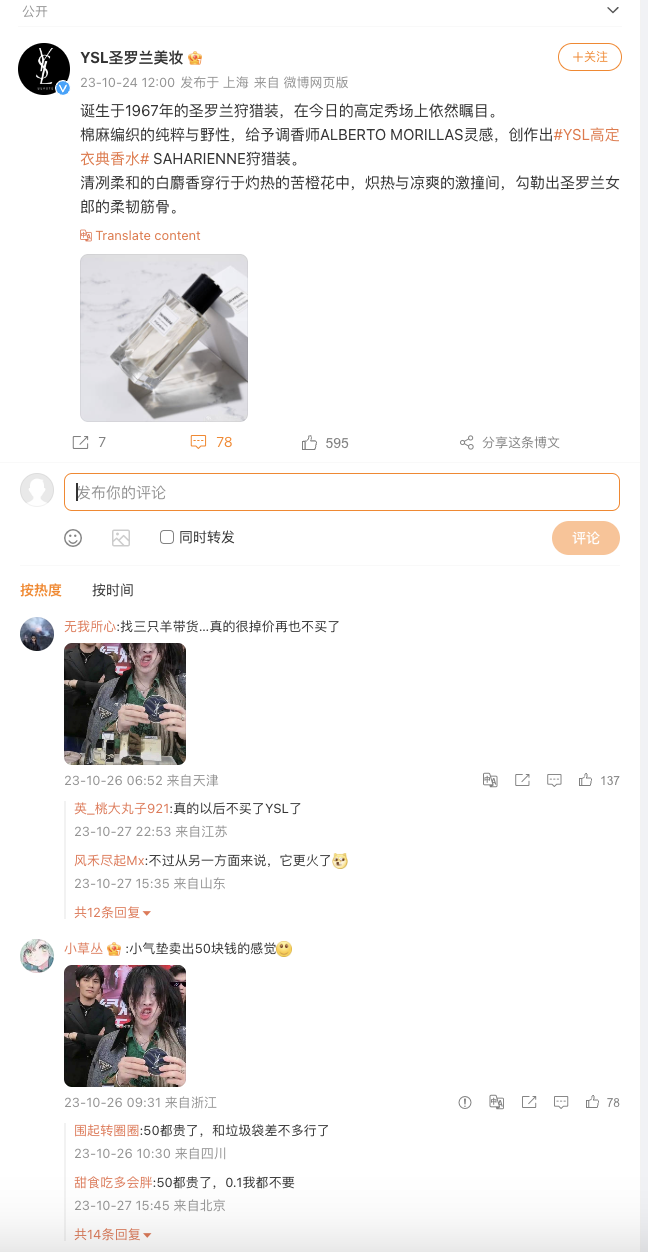Screen dimensions: 648x1252
Task: Open YSL圣罗兰美妆 profile avatar
Action: [x=44, y=69]
